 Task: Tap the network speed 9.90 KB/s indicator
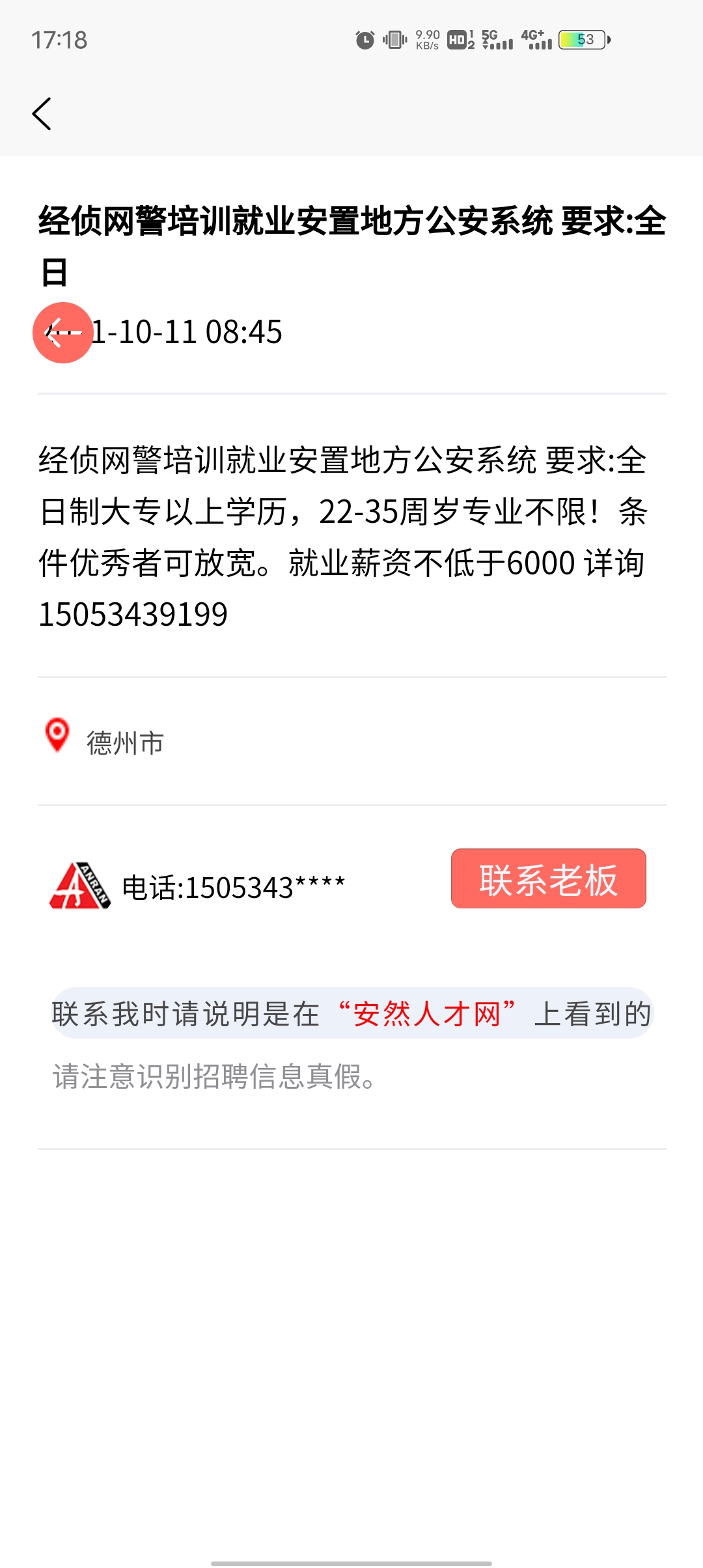pos(426,39)
